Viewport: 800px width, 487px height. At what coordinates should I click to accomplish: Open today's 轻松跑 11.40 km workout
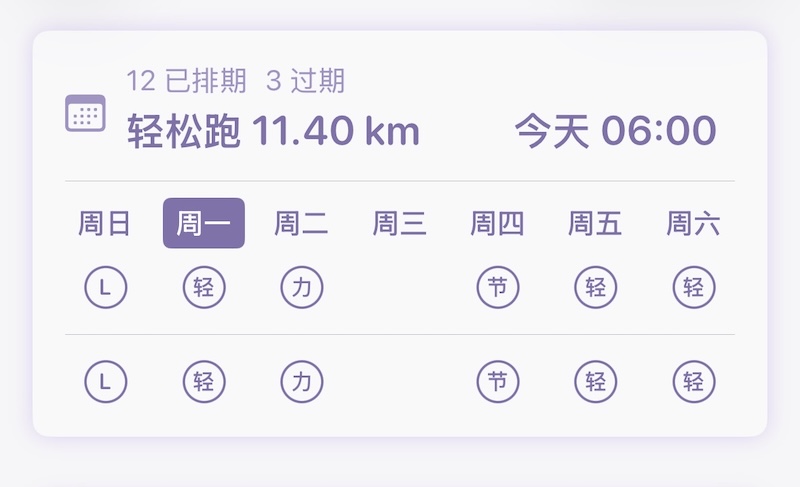(x=273, y=131)
